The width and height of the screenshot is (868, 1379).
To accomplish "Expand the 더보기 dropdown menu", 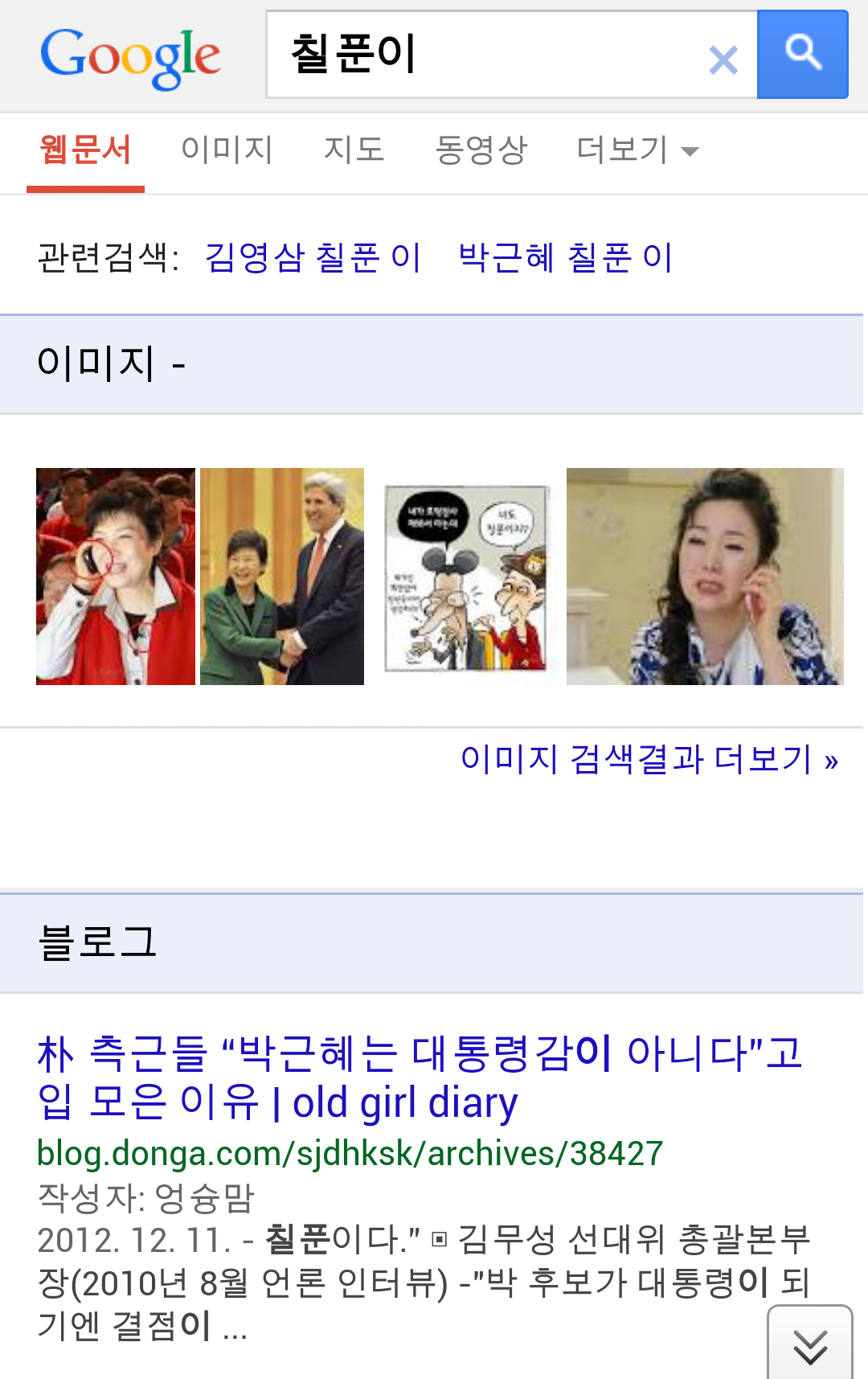I will (x=637, y=150).
